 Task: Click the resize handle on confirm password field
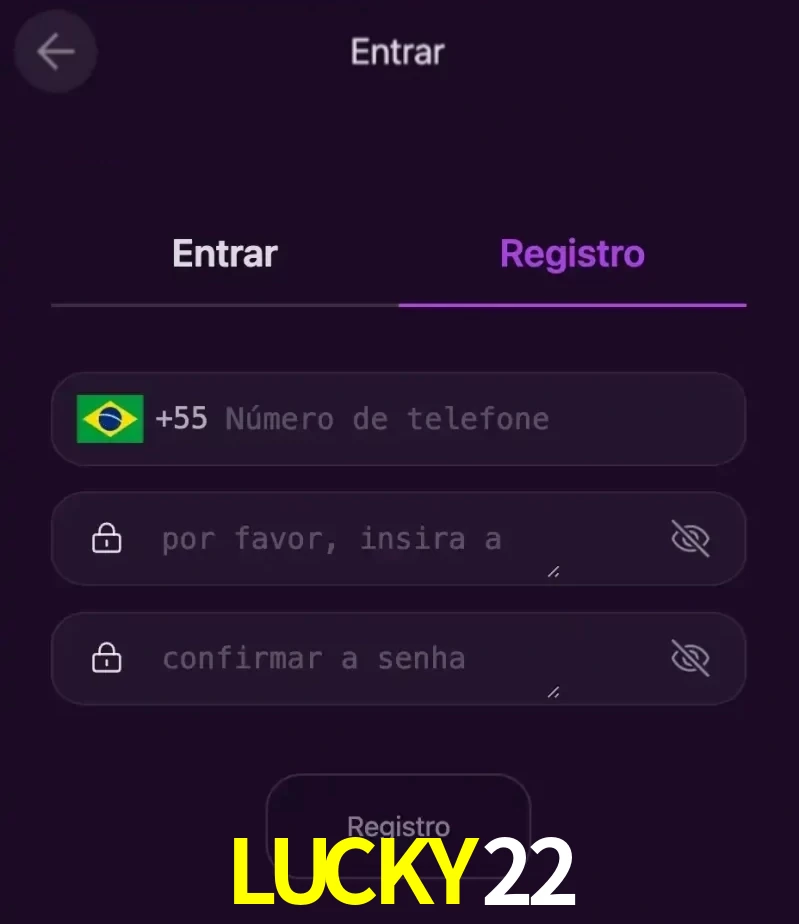[552, 690]
